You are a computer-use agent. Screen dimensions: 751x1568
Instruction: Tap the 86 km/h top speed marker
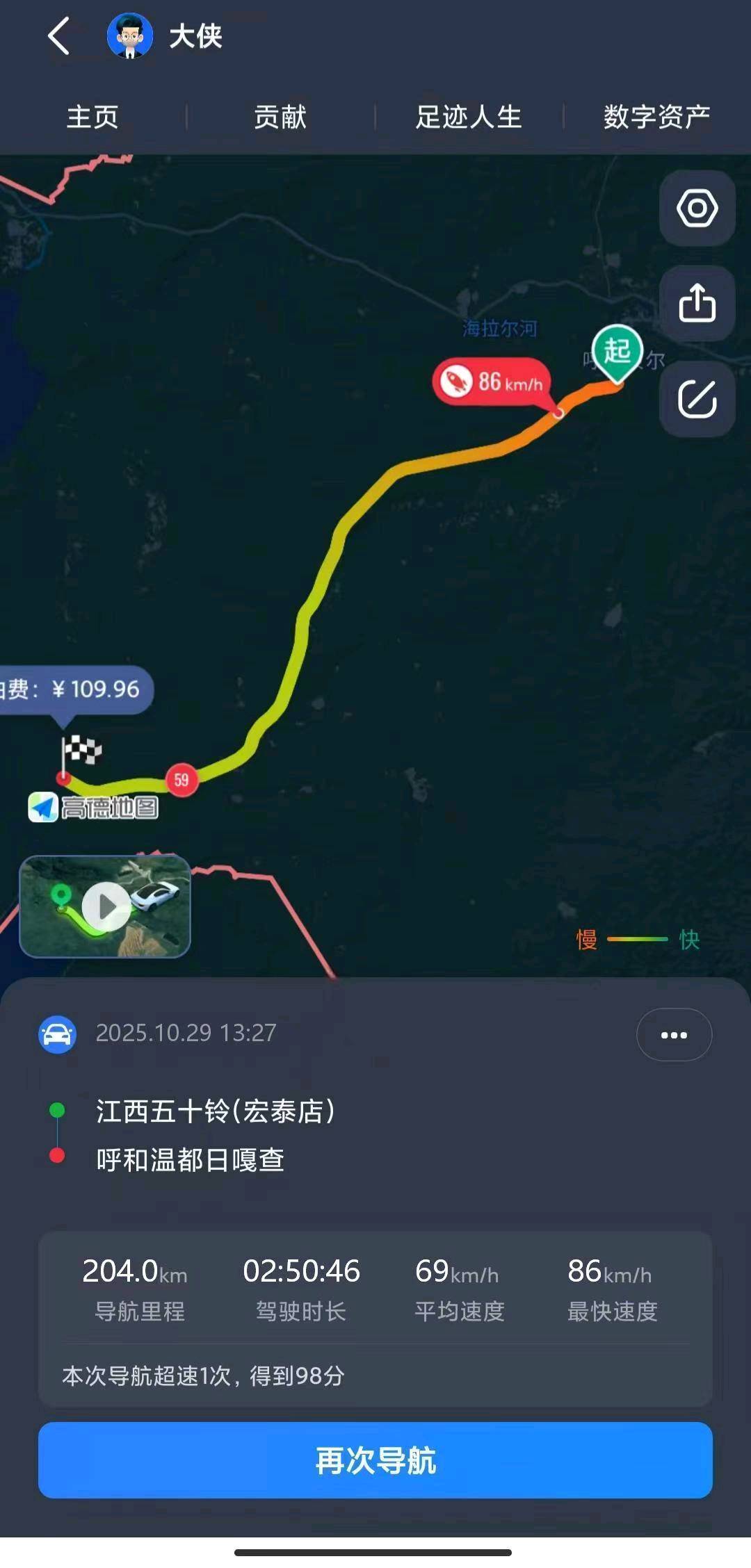(x=492, y=382)
